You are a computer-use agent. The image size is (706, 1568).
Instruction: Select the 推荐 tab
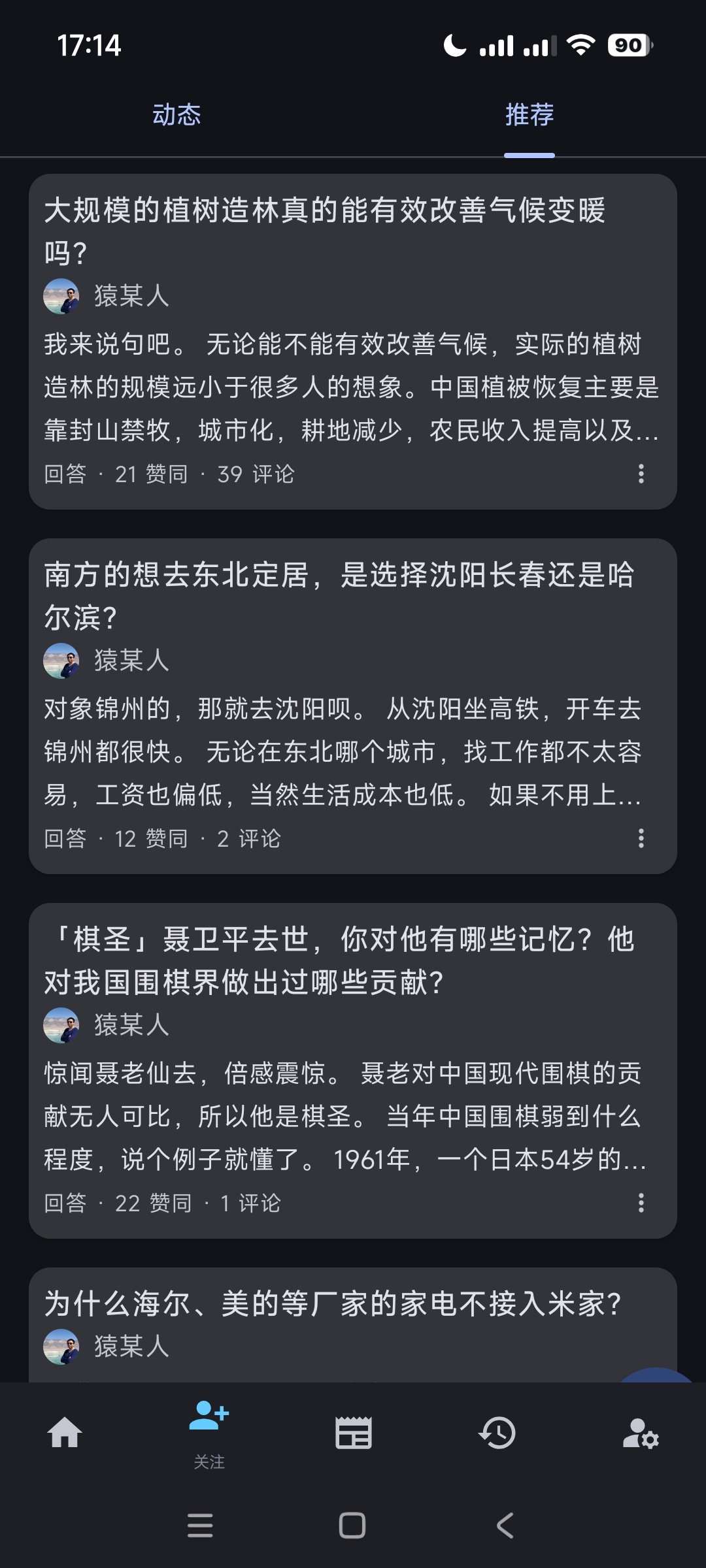[529, 115]
